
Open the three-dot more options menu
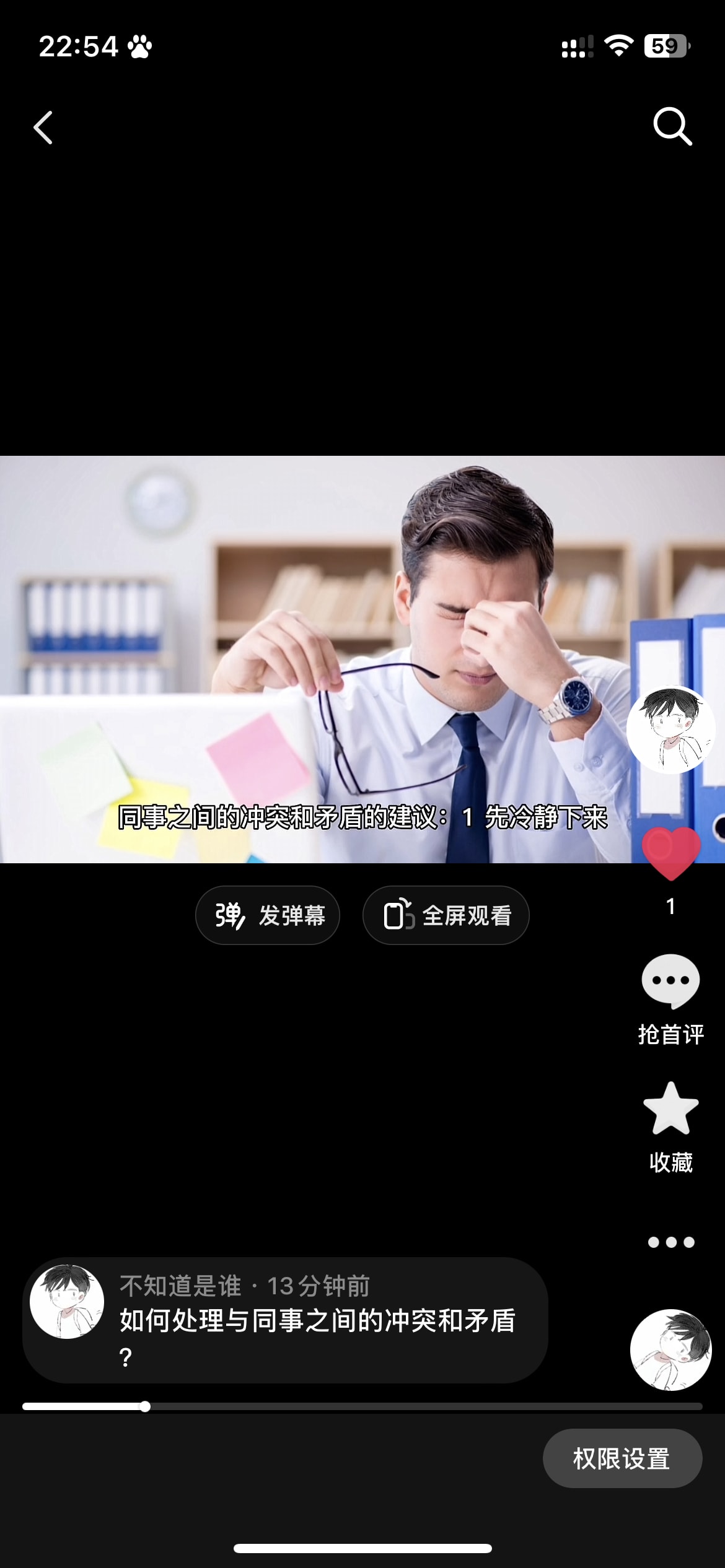pyautogui.click(x=670, y=1242)
